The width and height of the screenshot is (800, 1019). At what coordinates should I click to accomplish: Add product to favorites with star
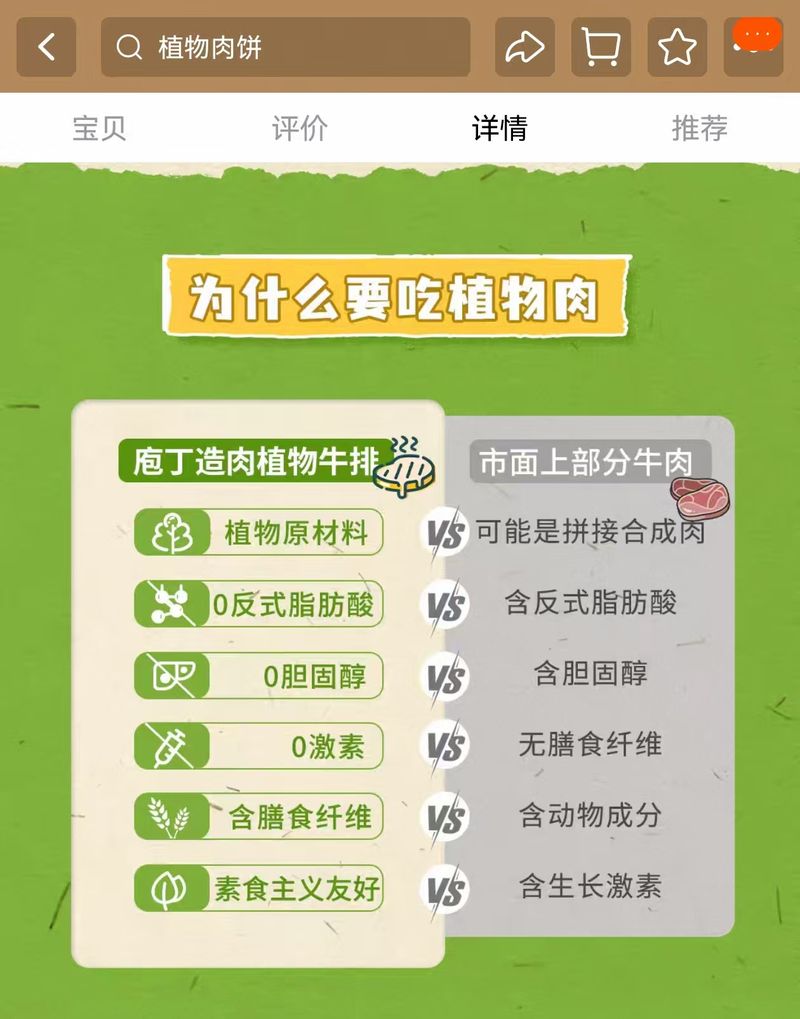[677, 47]
